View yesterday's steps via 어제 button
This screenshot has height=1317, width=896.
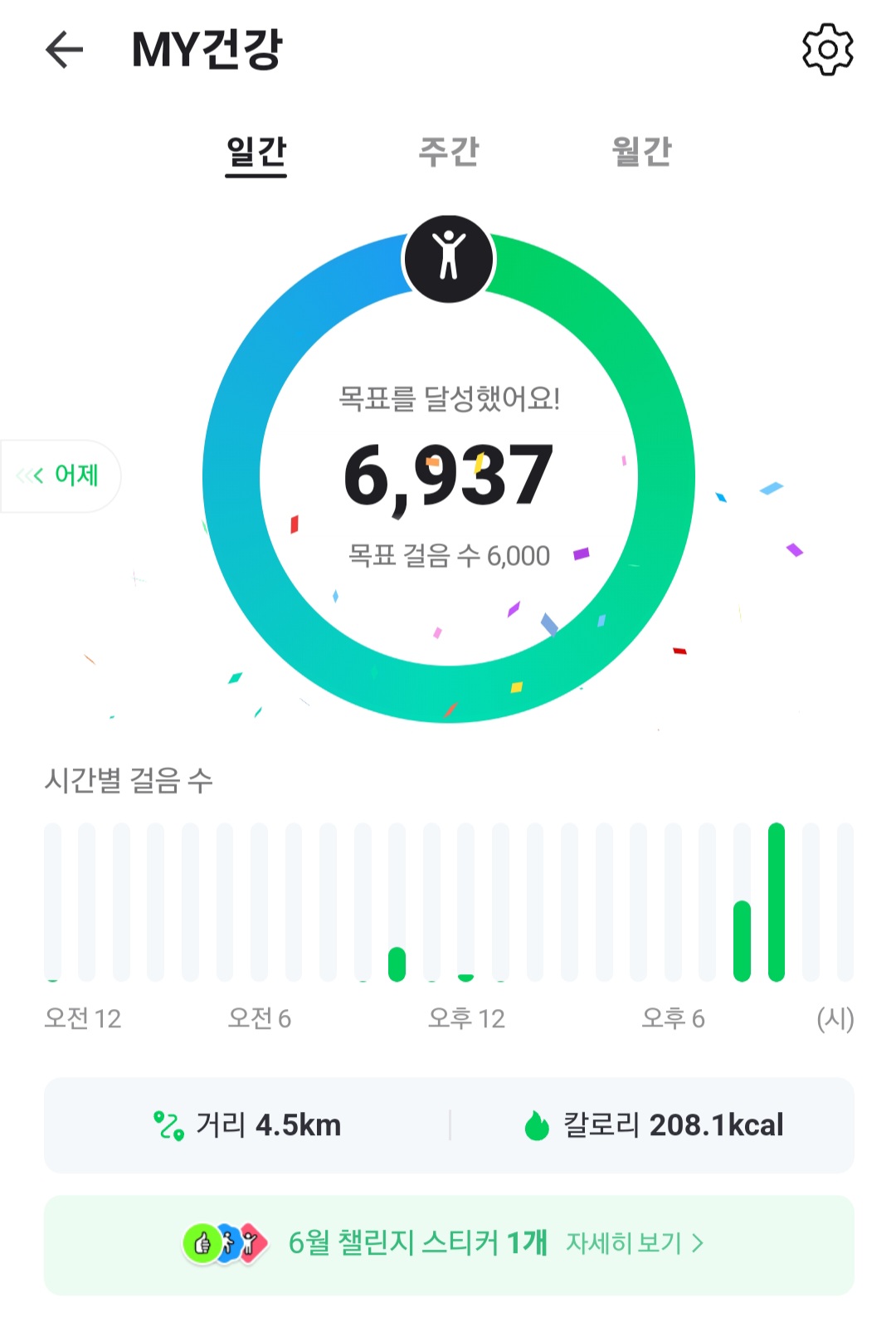[x=62, y=476]
